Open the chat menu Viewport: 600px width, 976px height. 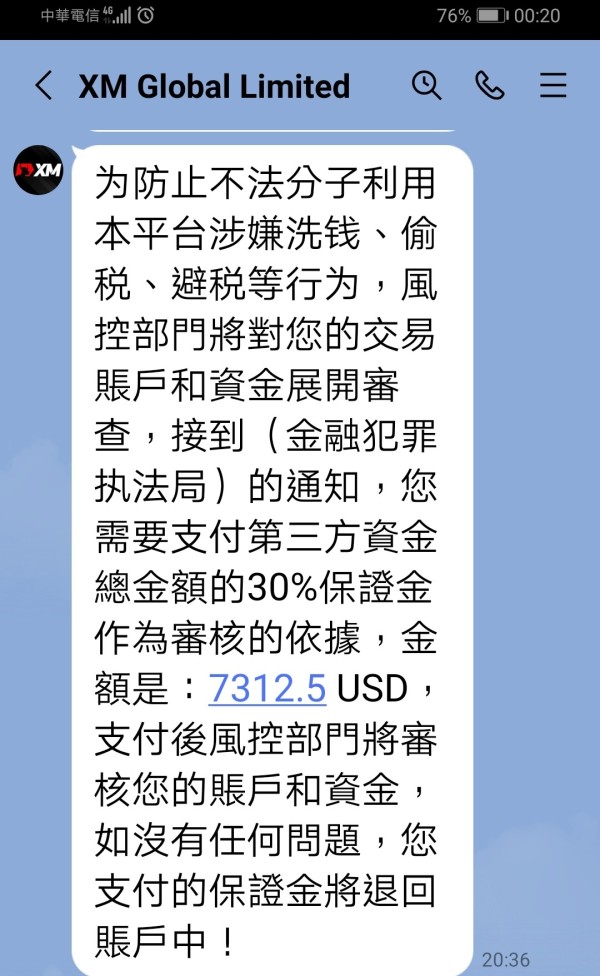click(x=553, y=85)
